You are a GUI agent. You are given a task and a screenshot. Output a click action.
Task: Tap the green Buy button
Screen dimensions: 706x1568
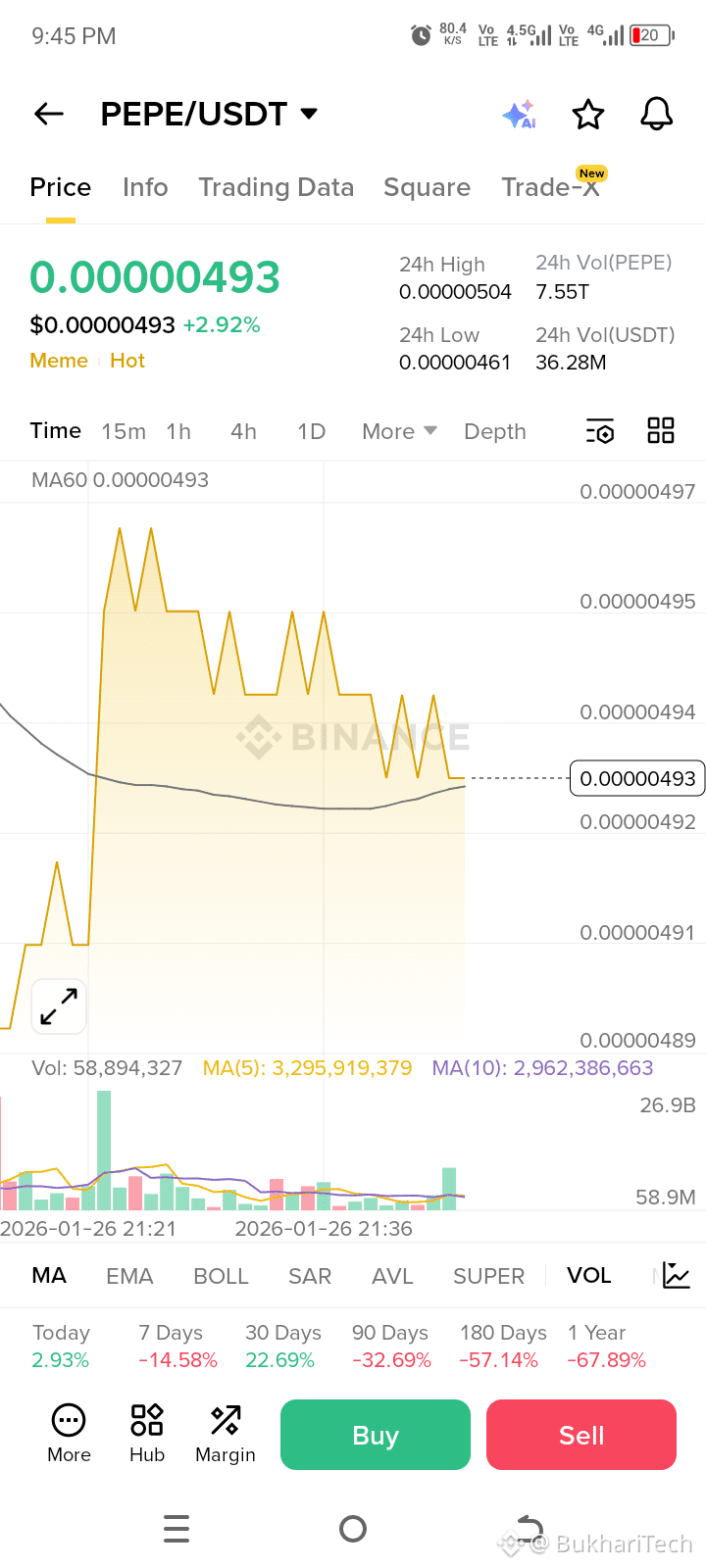376,1435
